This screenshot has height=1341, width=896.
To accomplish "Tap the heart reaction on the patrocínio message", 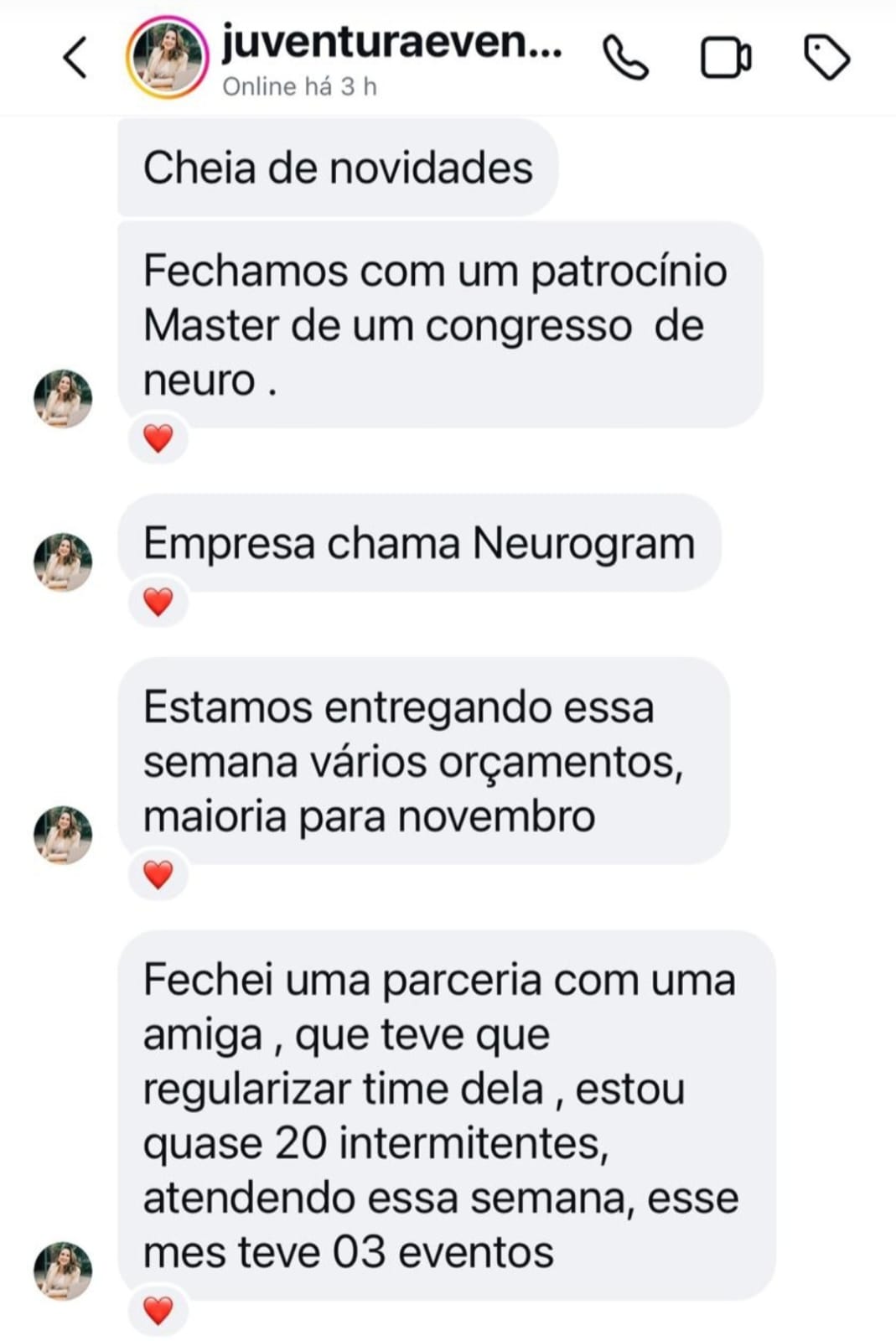I will tap(159, 438).
